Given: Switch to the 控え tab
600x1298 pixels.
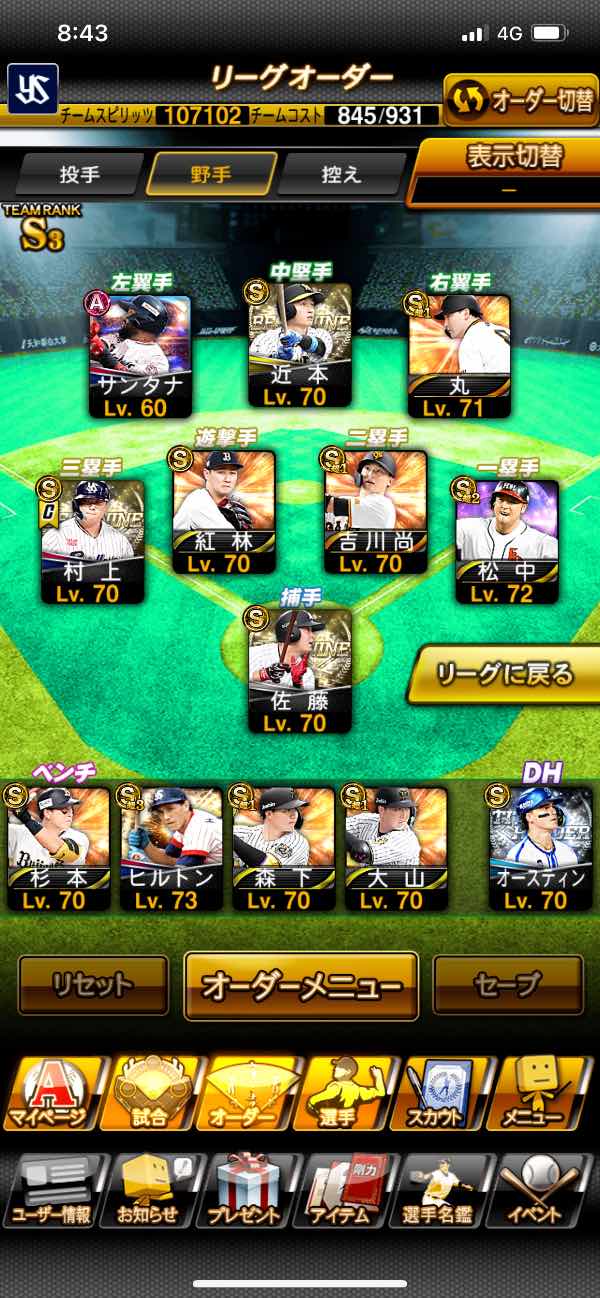Looking at the screenshot, I should click(339, 174).
